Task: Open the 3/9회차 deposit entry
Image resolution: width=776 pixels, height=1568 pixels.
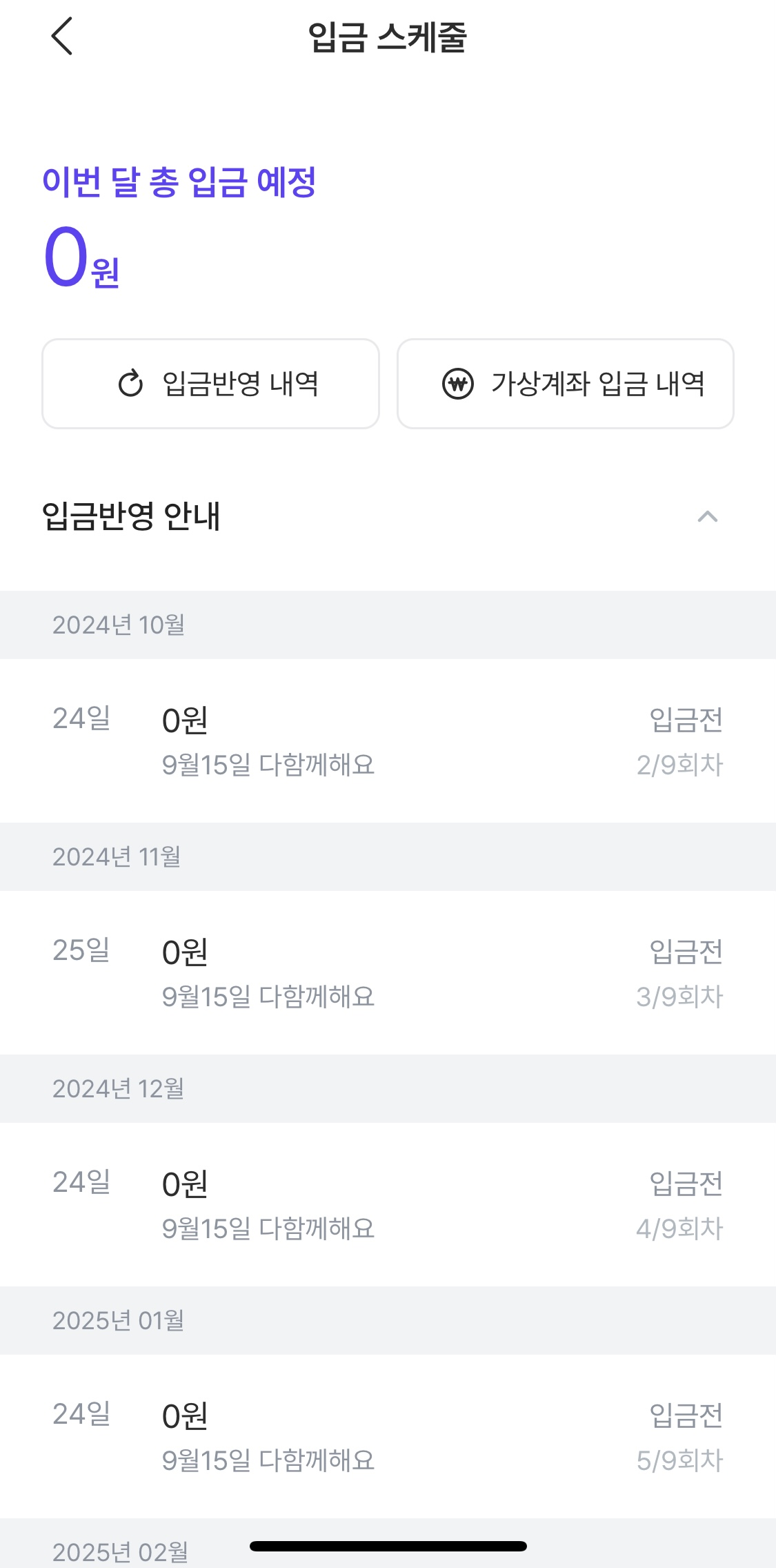Action: pos(388,973)
